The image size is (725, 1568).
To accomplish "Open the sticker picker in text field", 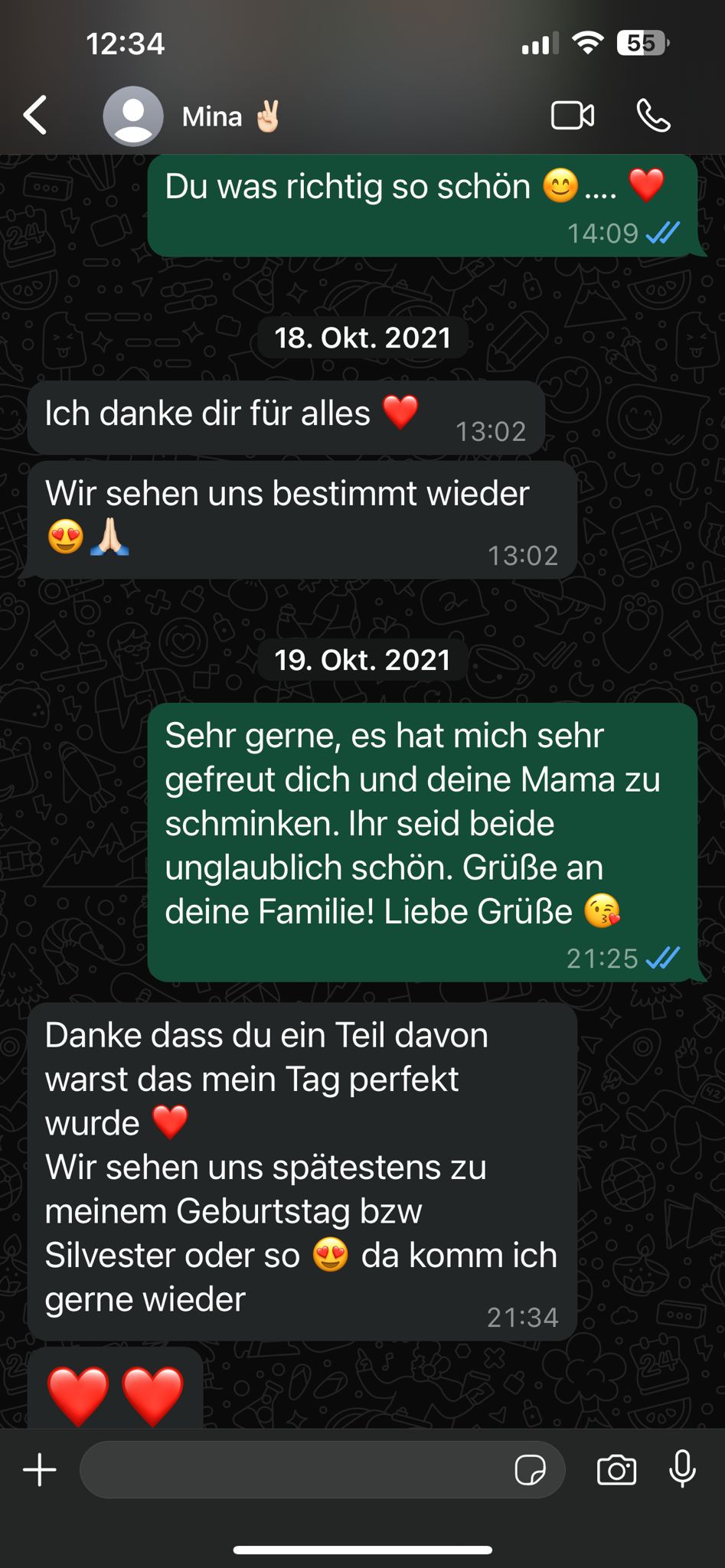I will click(530, 1470).
